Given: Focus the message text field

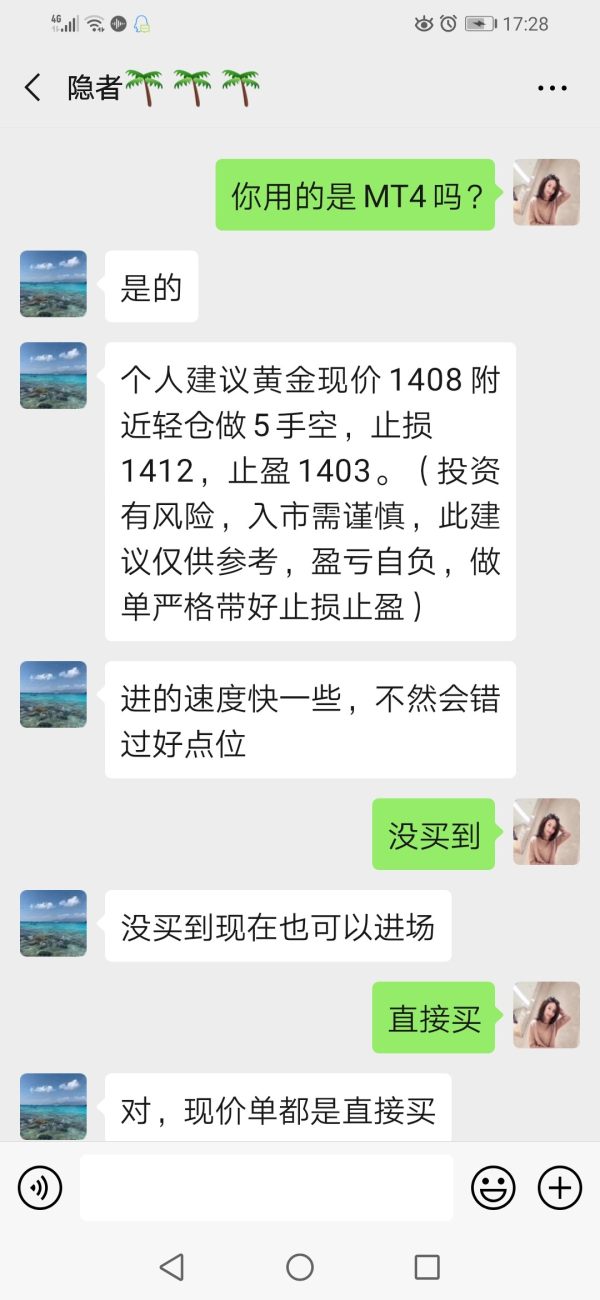Looking at the screenshot, I should [x=266, y=1188].
